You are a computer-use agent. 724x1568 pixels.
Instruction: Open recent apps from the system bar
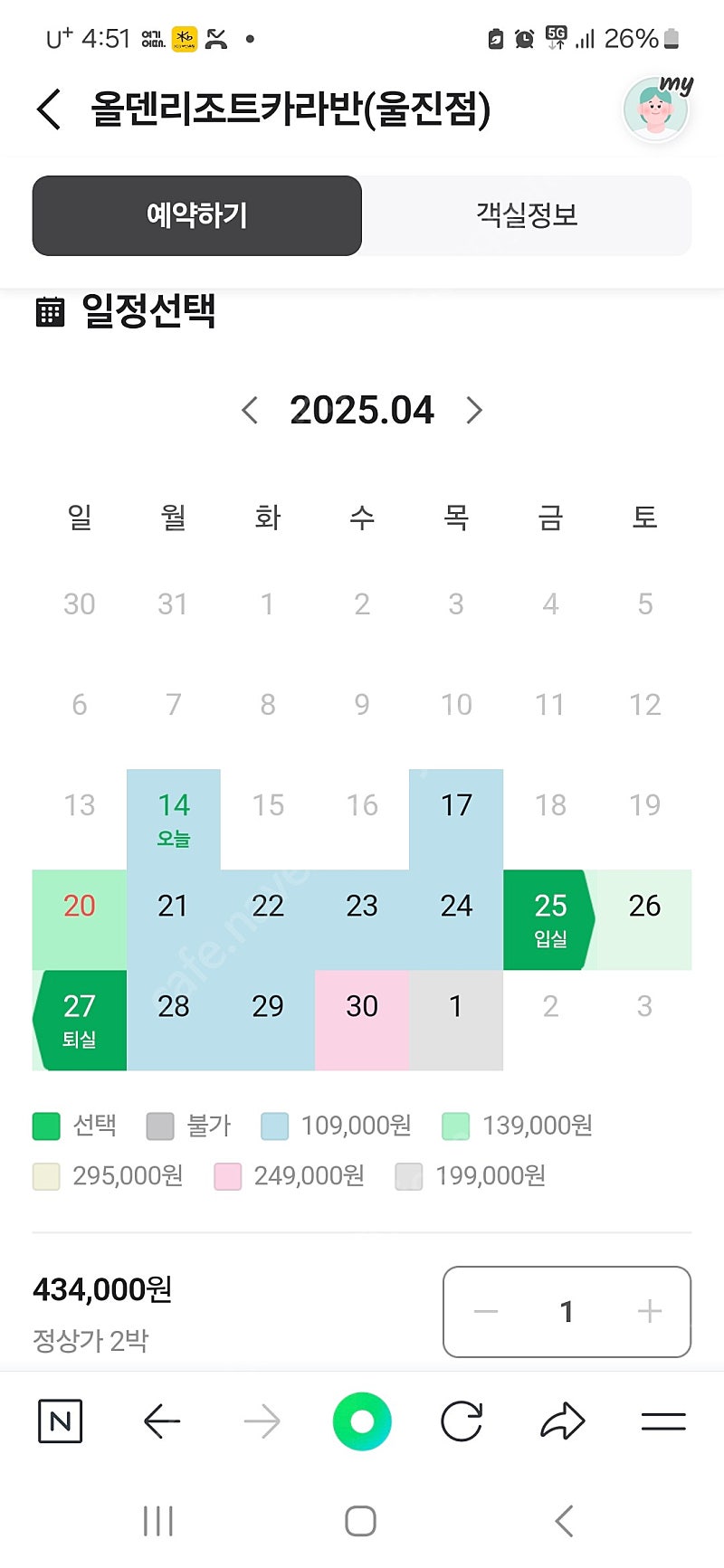tap(158, 1521)
